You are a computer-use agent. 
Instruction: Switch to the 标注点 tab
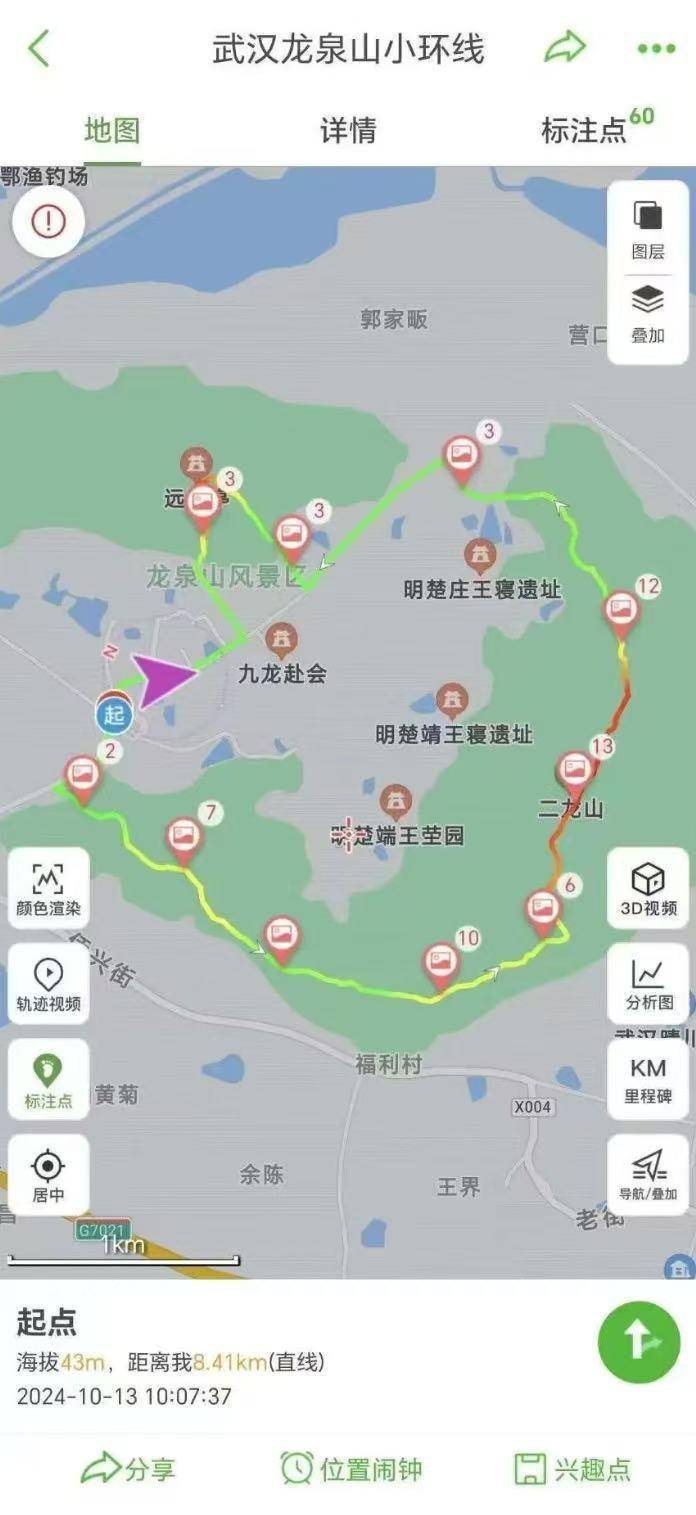pos(585,131)
